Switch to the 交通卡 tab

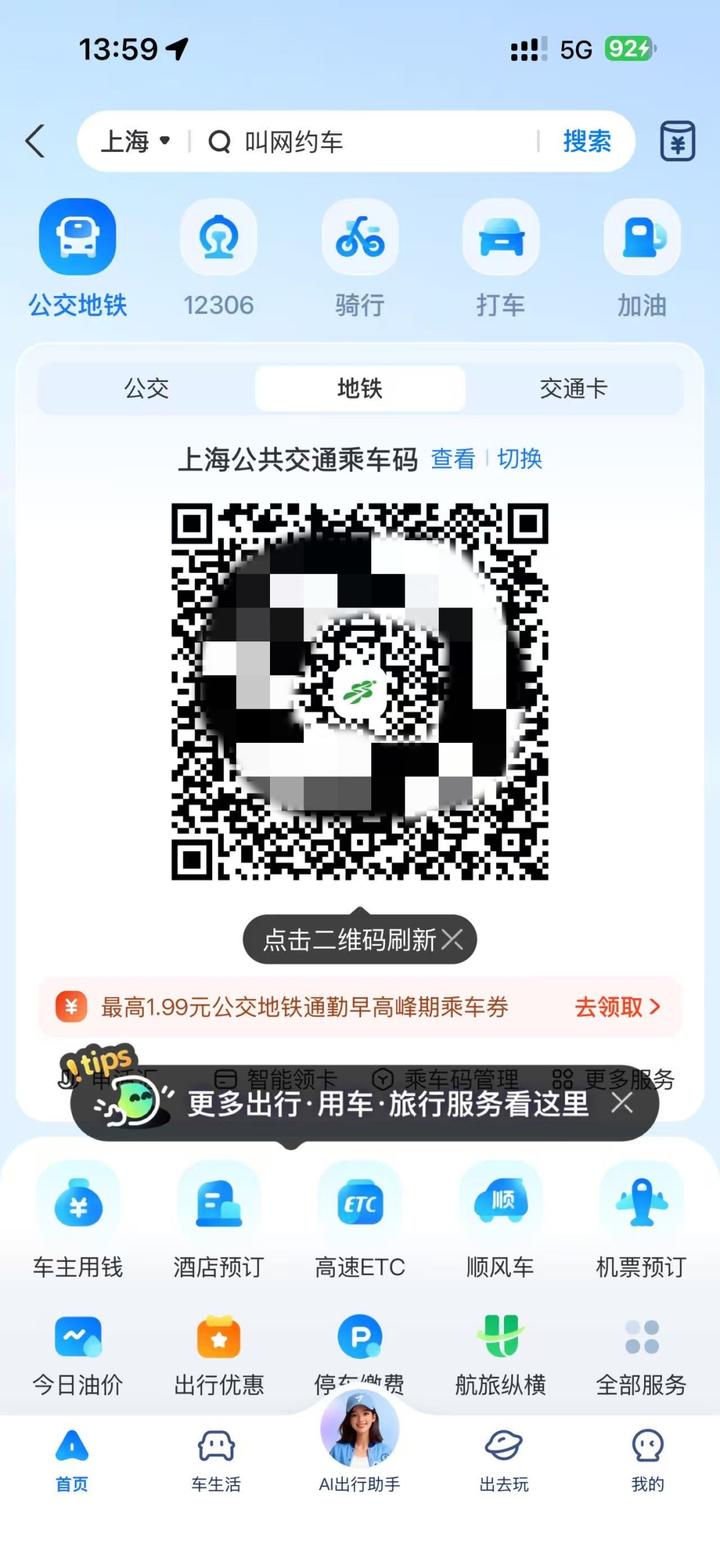[573, 388]
